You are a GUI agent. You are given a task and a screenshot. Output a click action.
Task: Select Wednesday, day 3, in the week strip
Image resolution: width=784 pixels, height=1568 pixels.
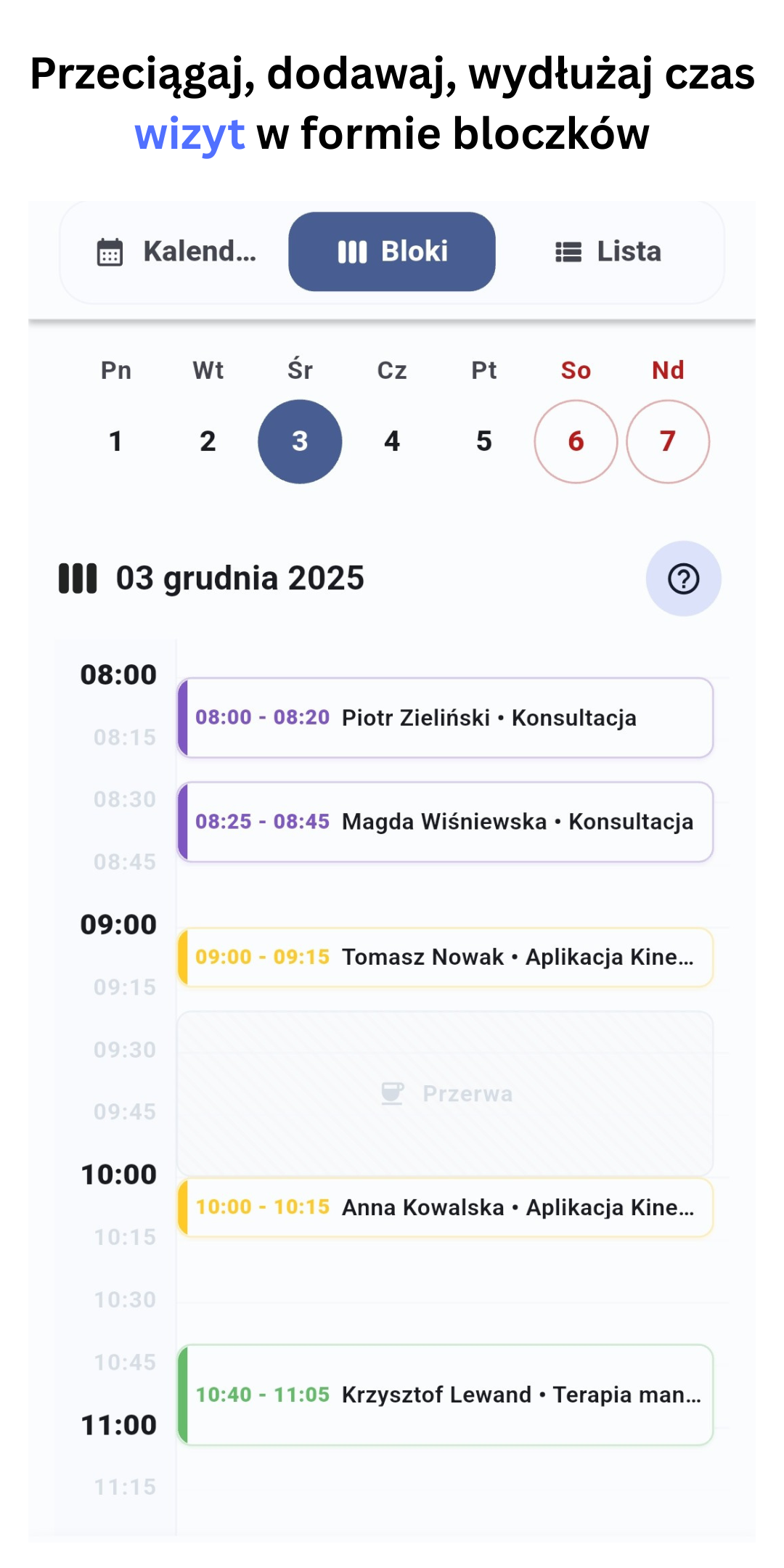[299, 441]
